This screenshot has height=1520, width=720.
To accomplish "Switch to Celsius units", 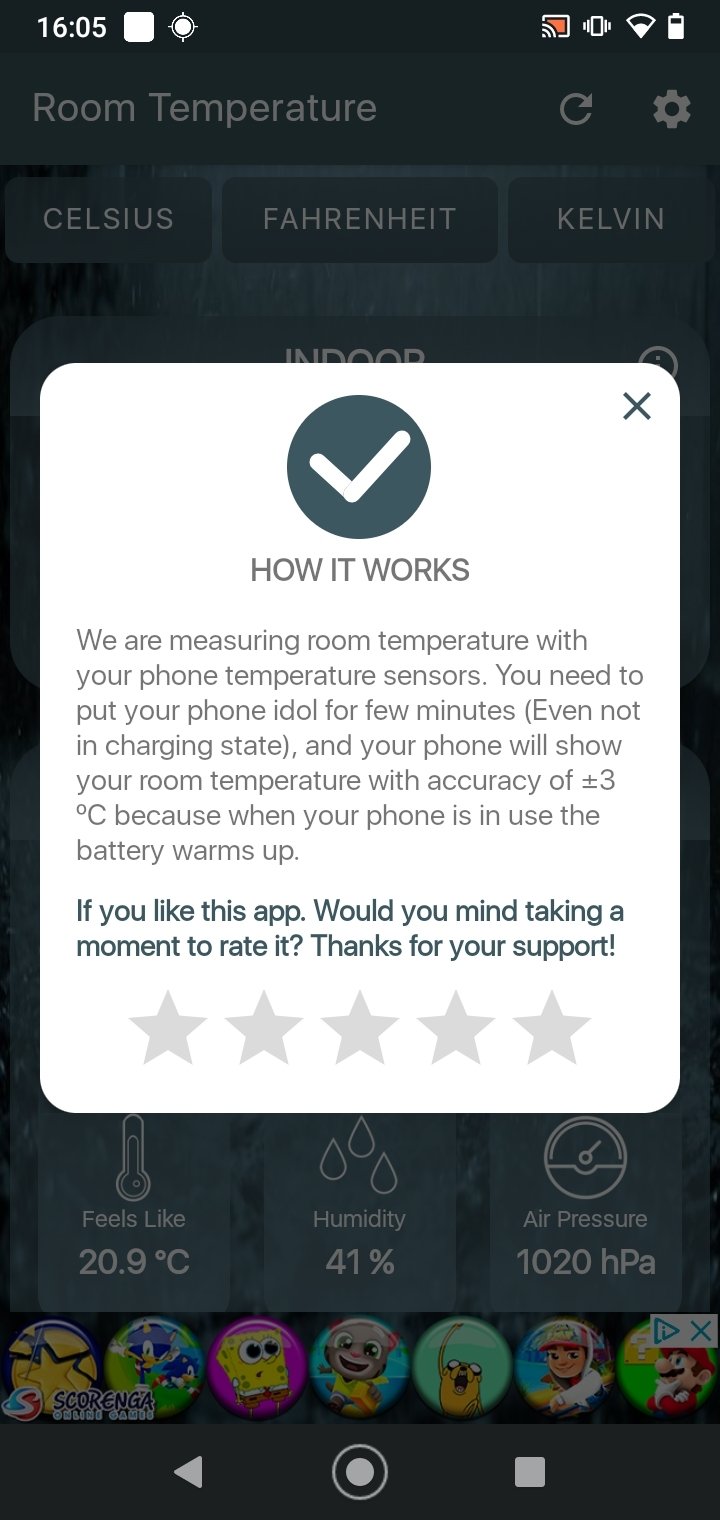I will pyautogui.click(x=108, y=219).
